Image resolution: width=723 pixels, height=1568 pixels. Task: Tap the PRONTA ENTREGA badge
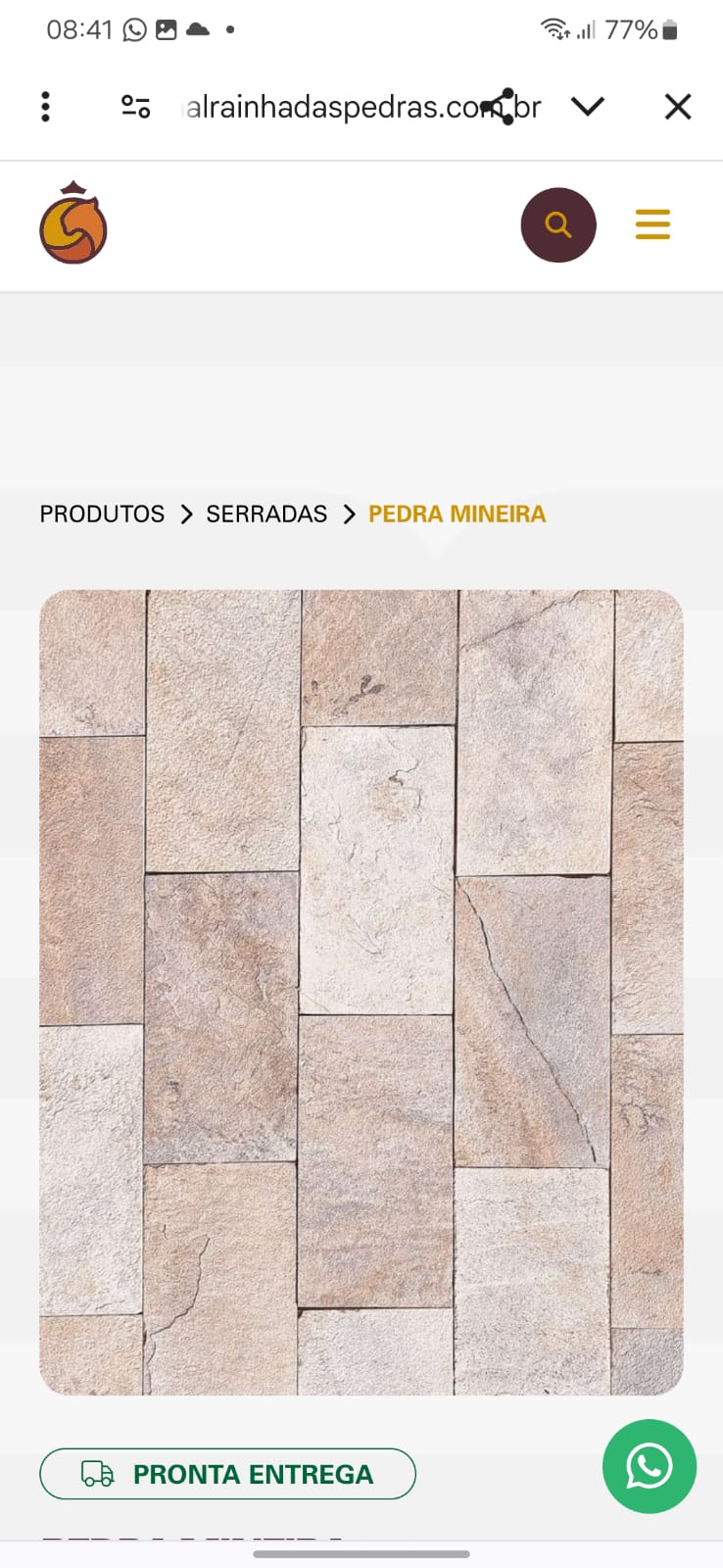227,1474
